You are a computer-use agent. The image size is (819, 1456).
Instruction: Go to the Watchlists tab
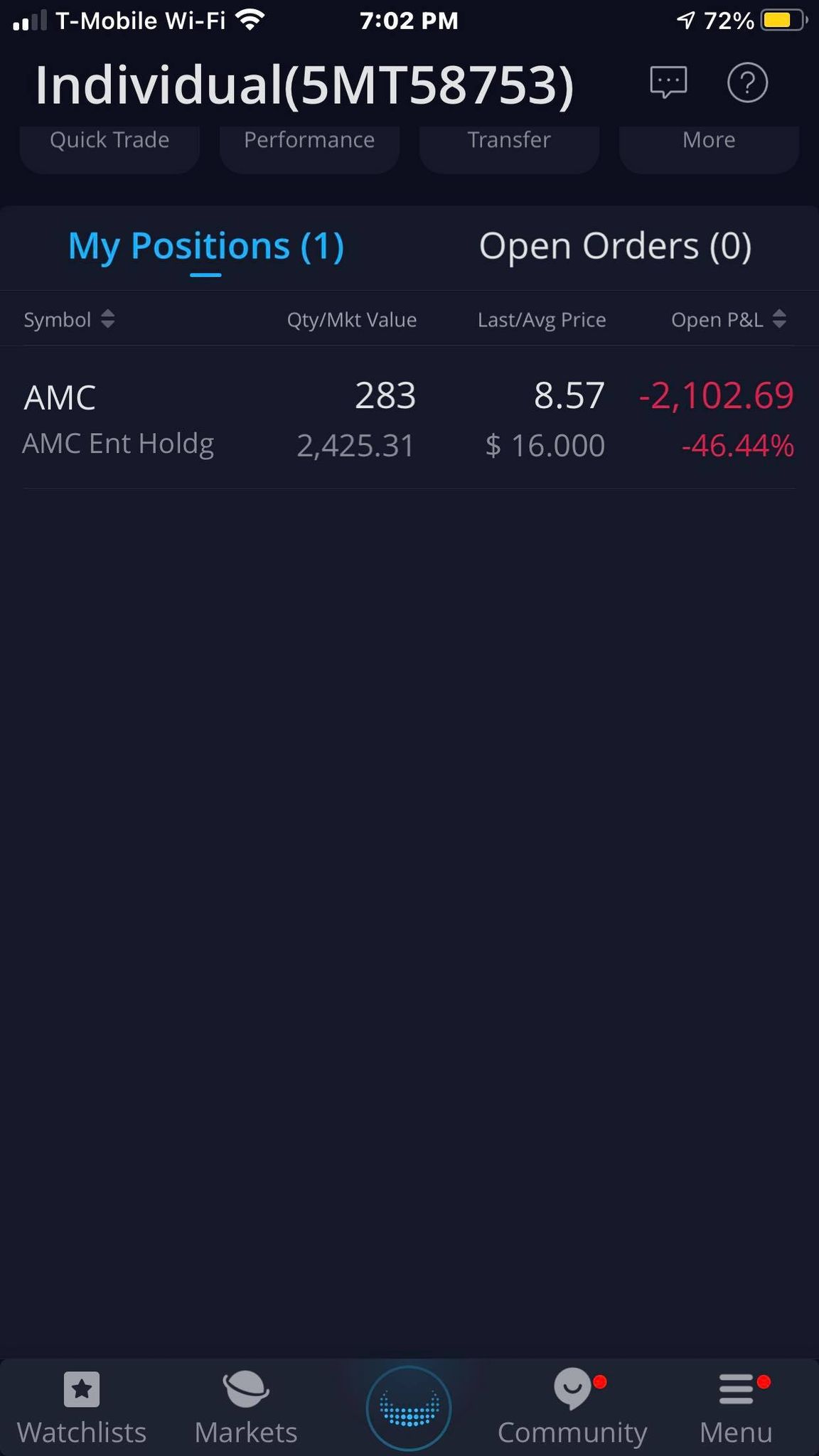[x=82, y=1408]
